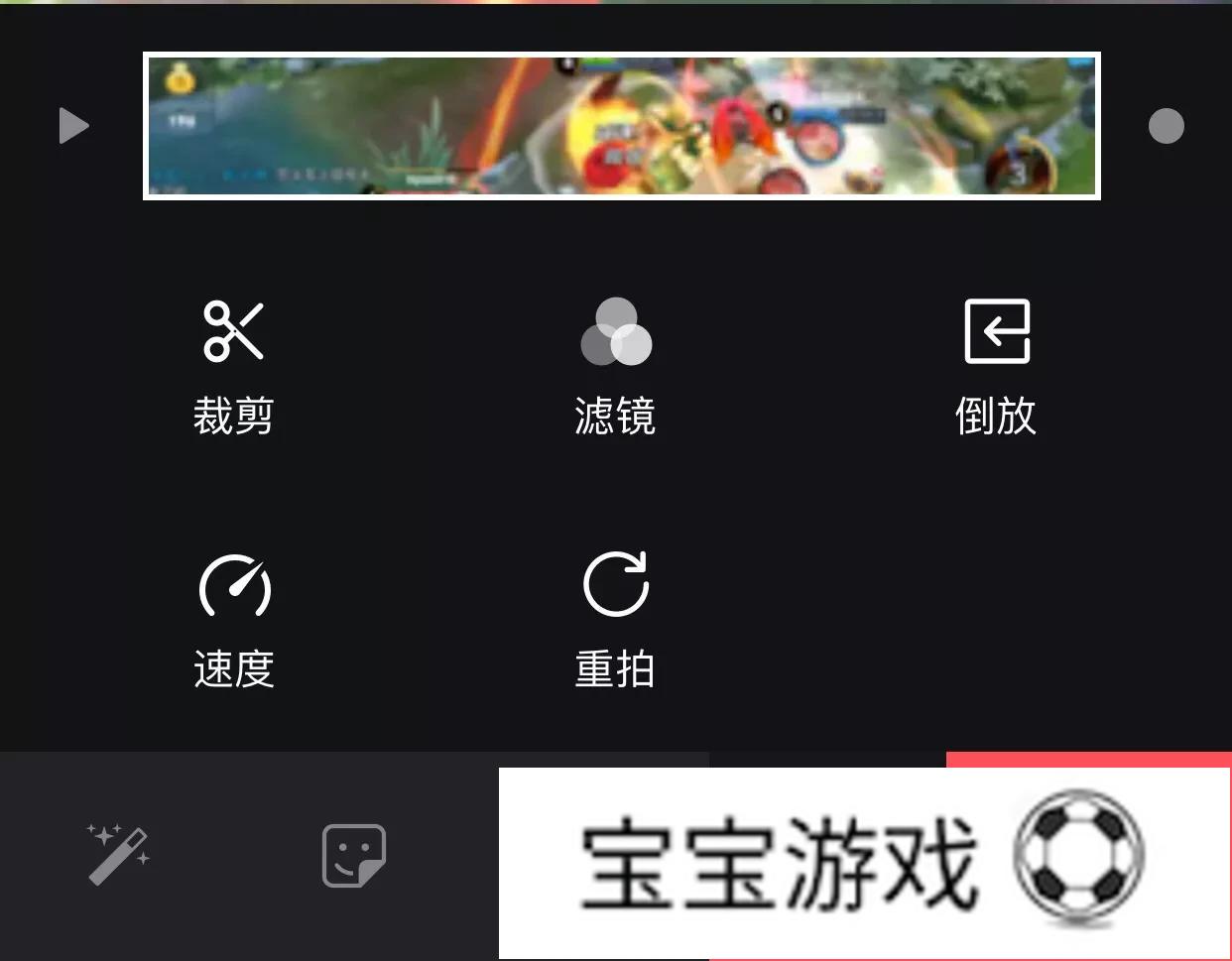This screenshot has height=961, width=1232.
Task: Open the sticker face icon
Action: pyautogui.click(x=353, y=855)
